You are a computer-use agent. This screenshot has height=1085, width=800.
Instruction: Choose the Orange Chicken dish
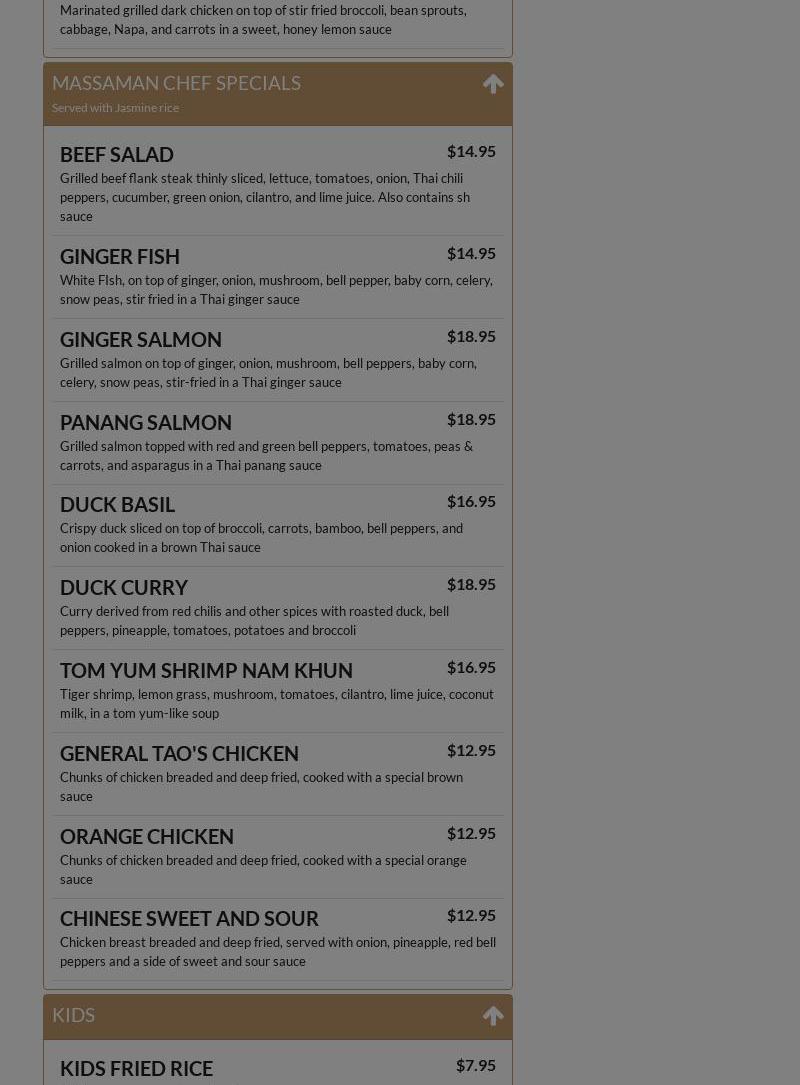(147, 837)
